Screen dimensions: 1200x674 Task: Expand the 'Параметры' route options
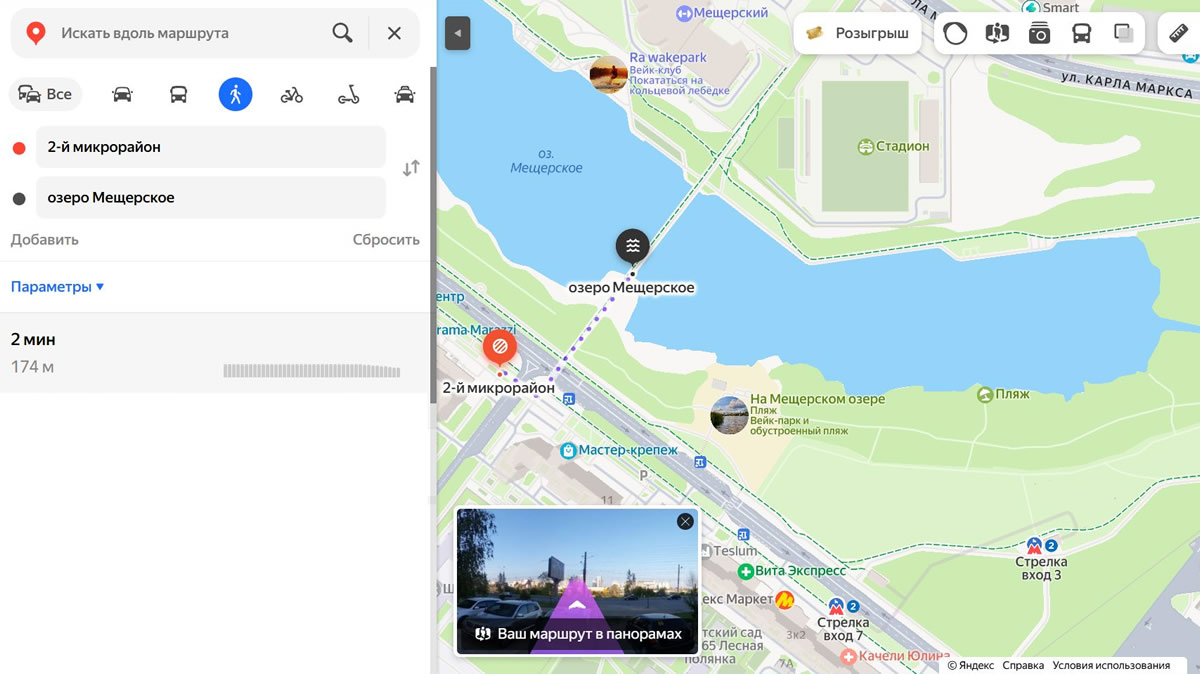tap(57, 287)
